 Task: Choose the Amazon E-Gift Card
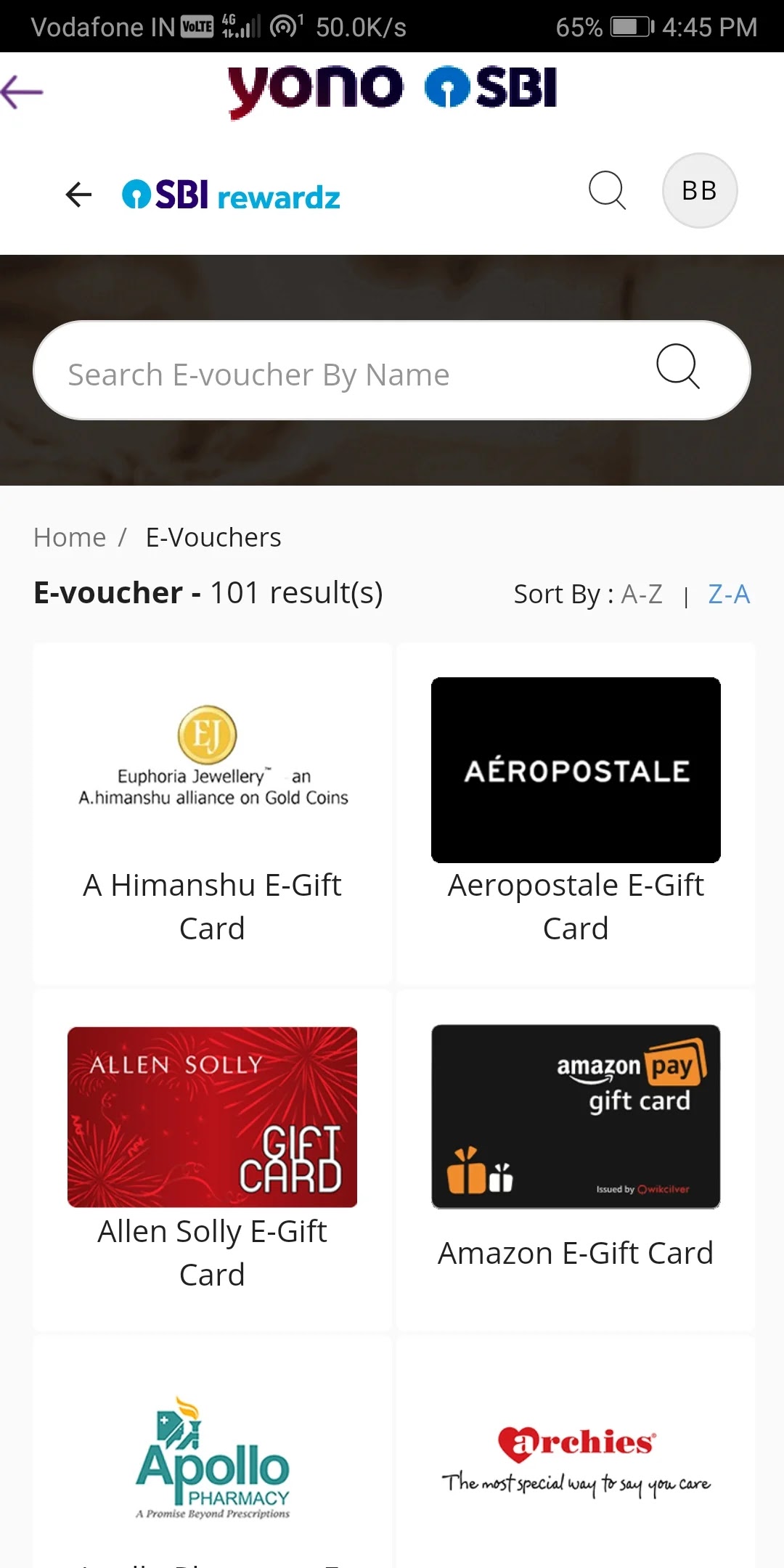(576, 1159)
